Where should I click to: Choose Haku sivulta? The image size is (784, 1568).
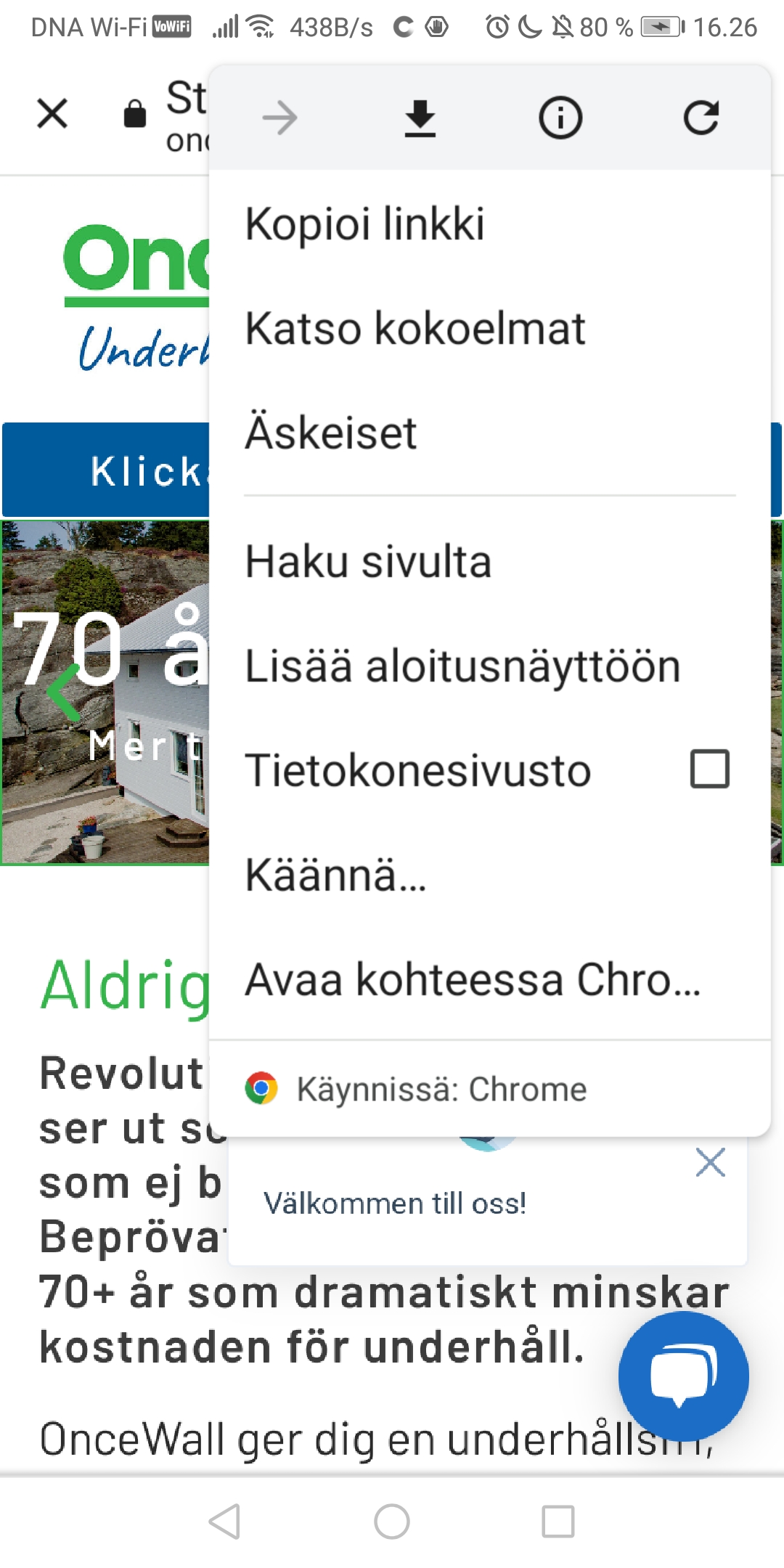pyautogui.click(x=368, y=561)
